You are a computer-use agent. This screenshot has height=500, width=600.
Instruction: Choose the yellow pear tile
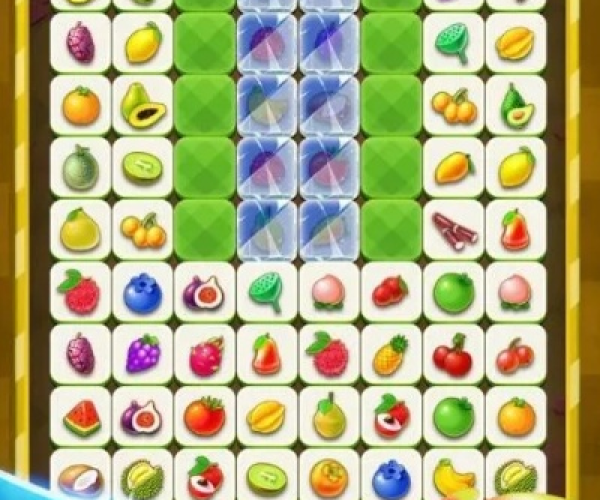(329, 416)
